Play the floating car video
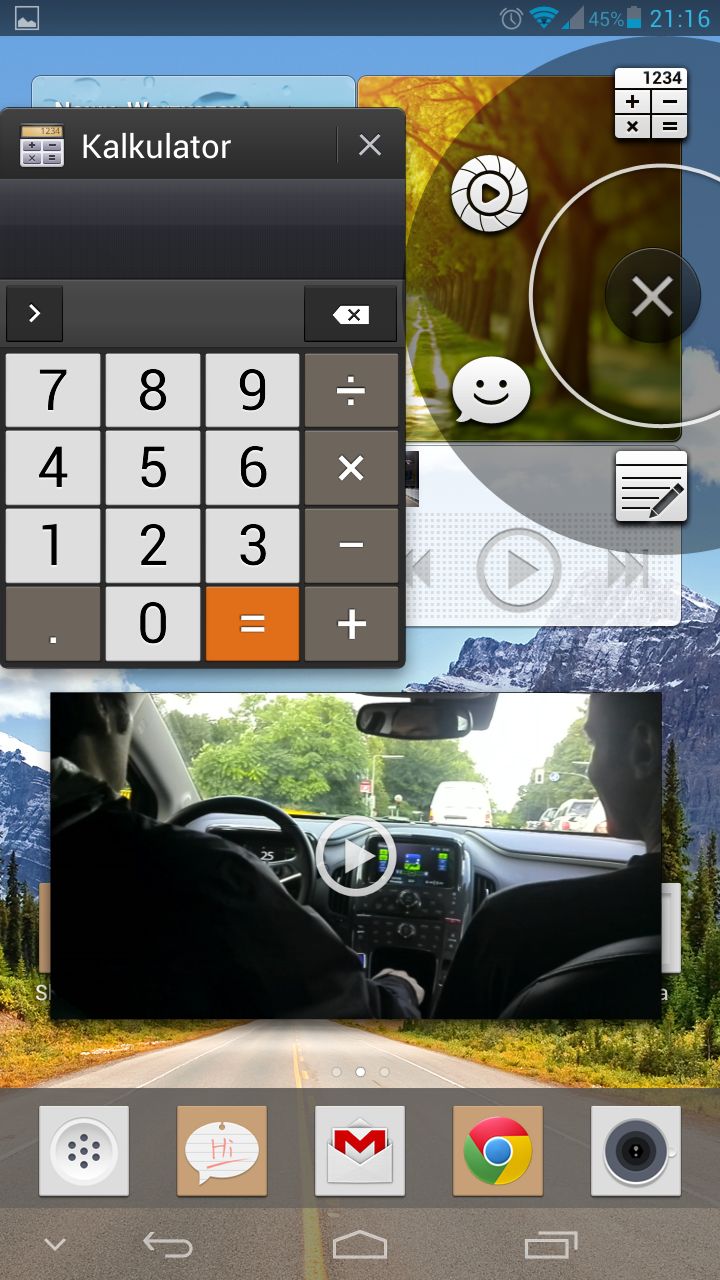The width and height of the screenshot is (720, 1280). [x=355, y=856]
